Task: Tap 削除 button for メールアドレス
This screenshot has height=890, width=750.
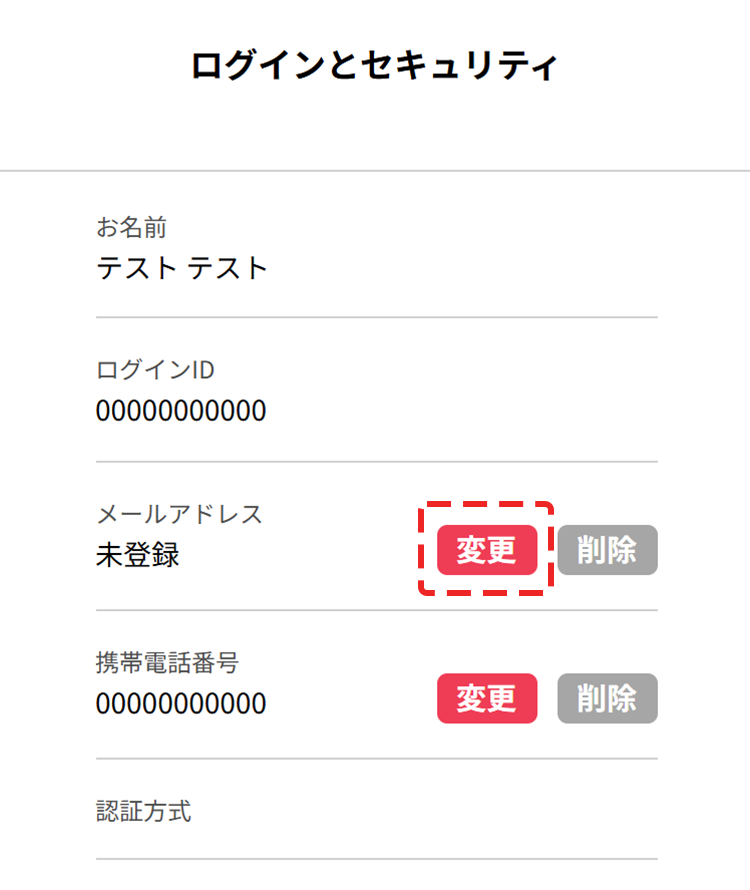Action: point(607,550)
